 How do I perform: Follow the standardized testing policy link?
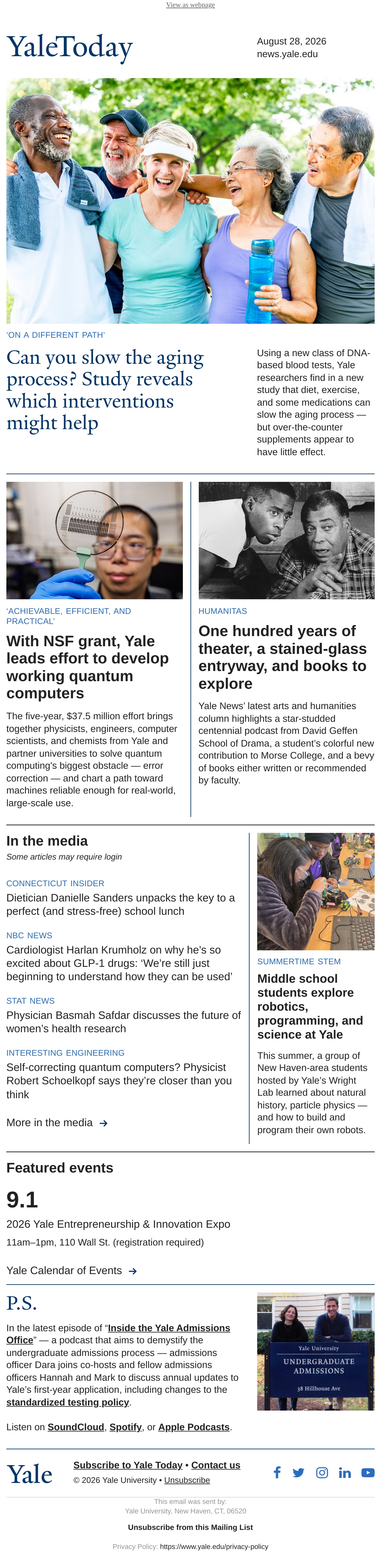coord(68,1402)
